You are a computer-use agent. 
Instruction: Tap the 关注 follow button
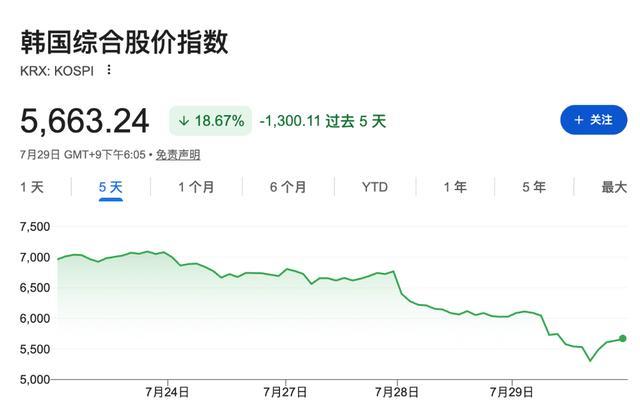pos(593,120)
